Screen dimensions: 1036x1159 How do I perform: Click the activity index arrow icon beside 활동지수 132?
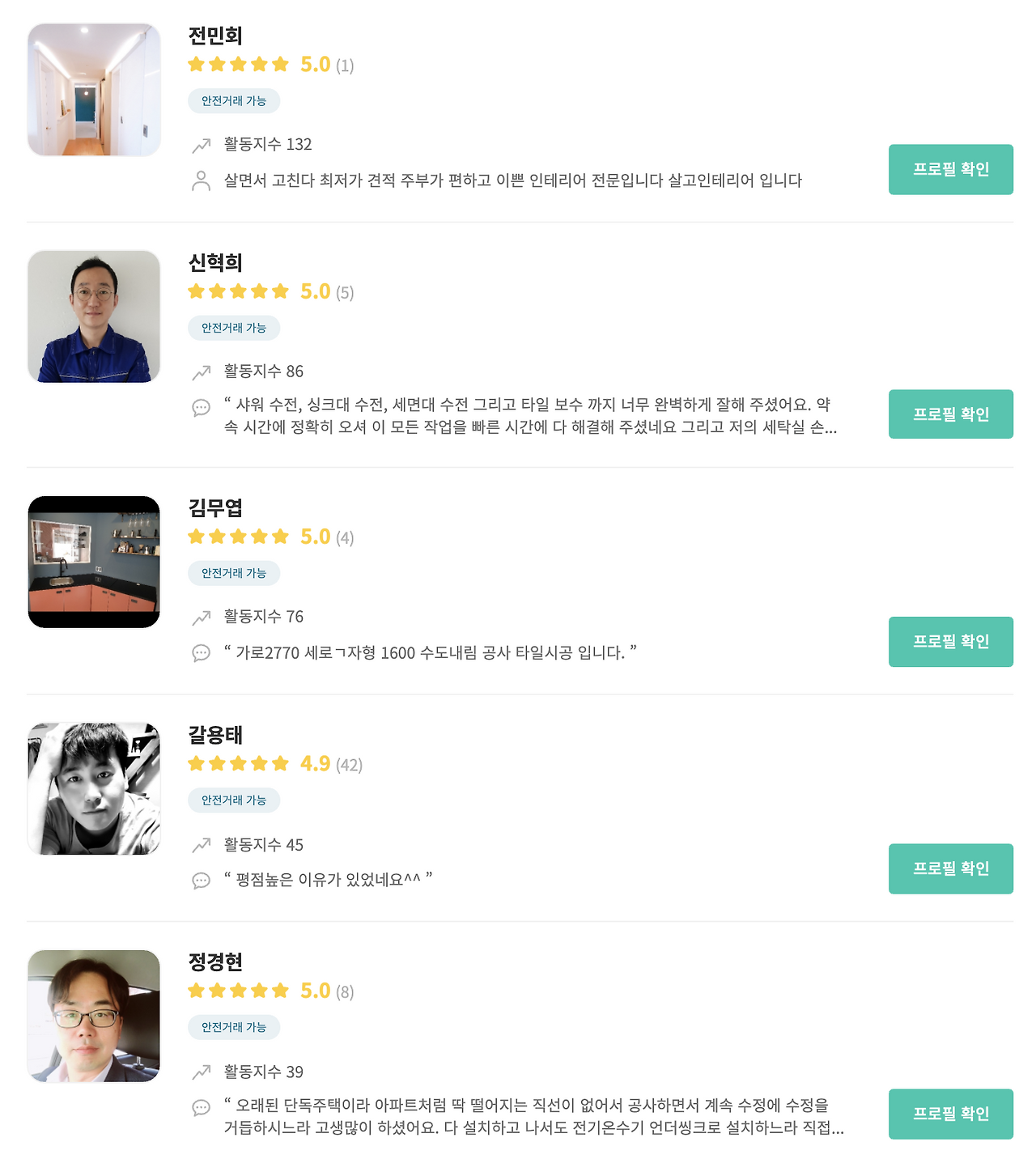click(x=199, y=145)
